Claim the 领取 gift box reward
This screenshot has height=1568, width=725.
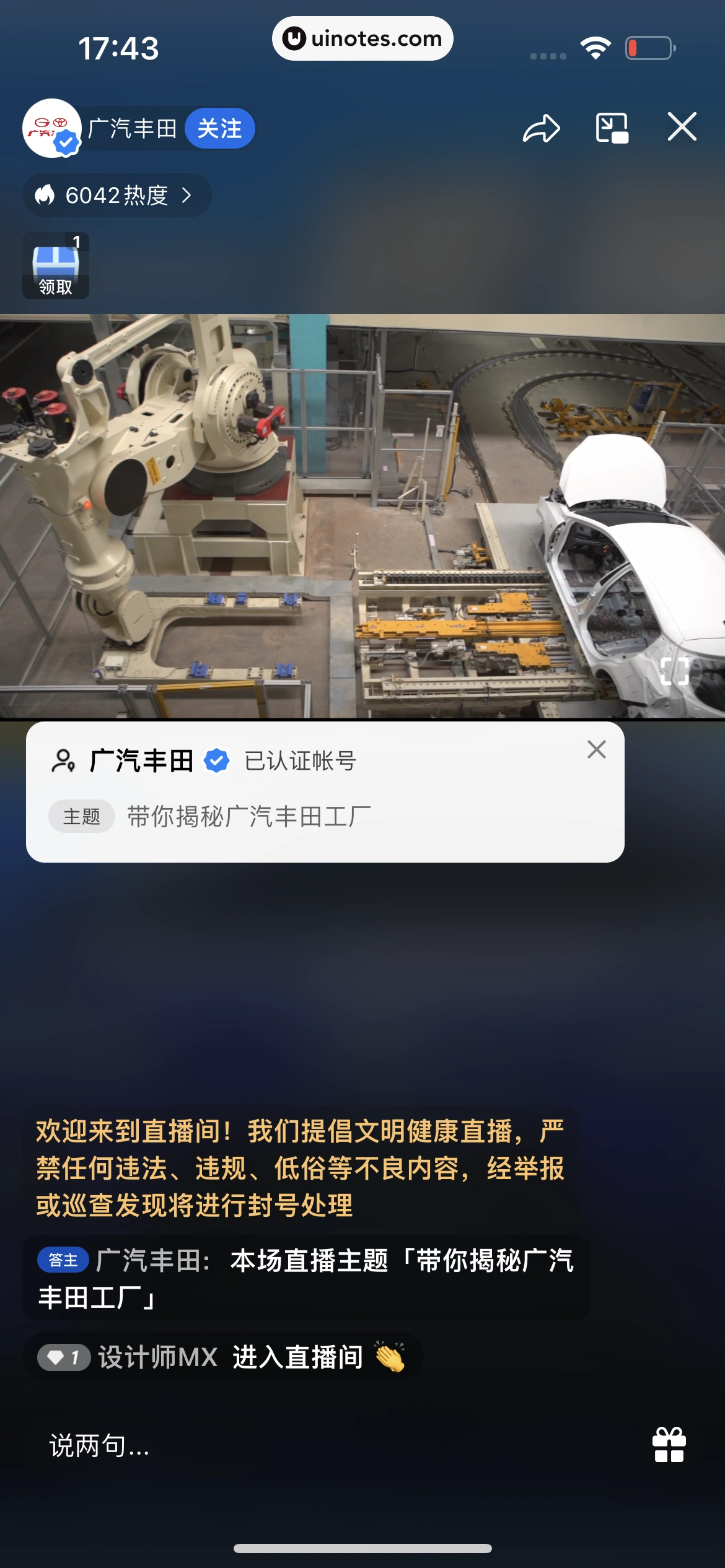coord(56,266)
